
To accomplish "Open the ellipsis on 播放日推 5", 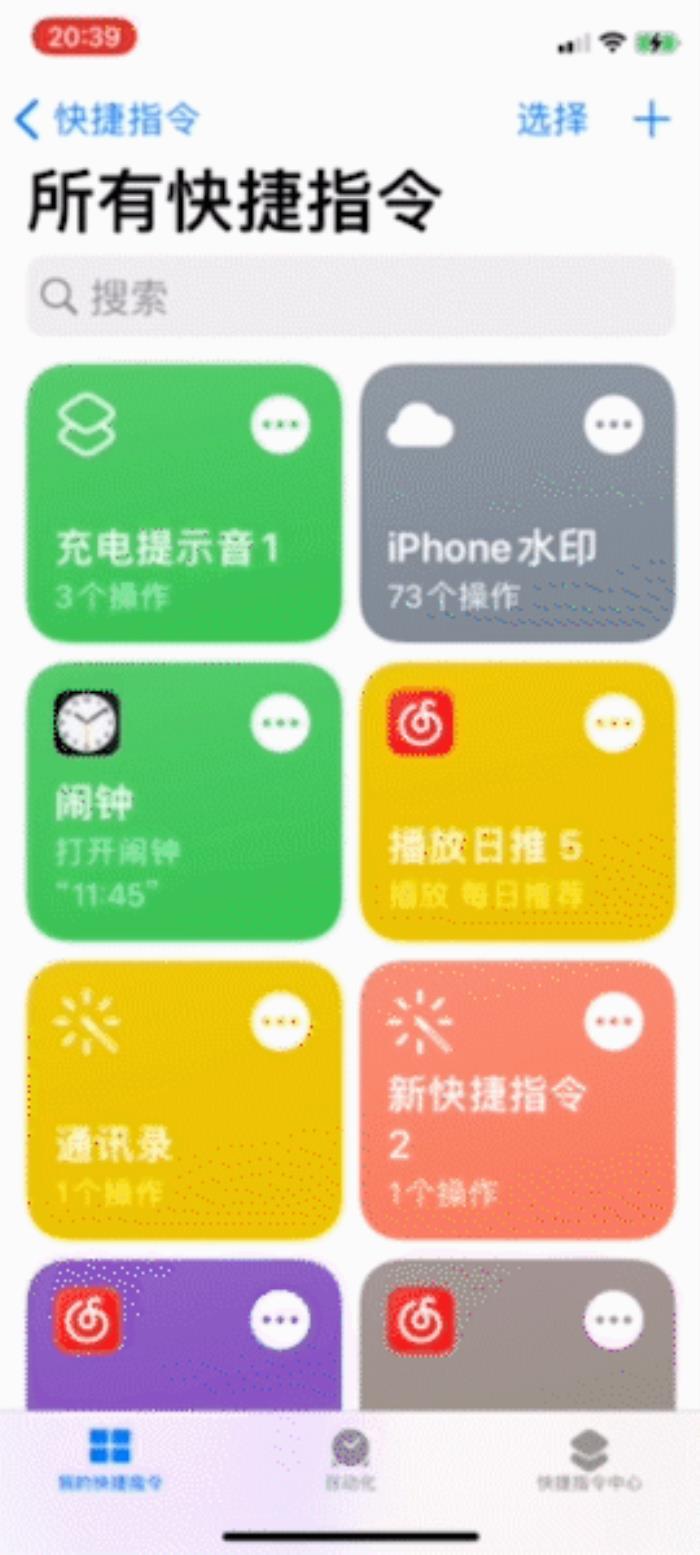I will click(x=613, y=722).
